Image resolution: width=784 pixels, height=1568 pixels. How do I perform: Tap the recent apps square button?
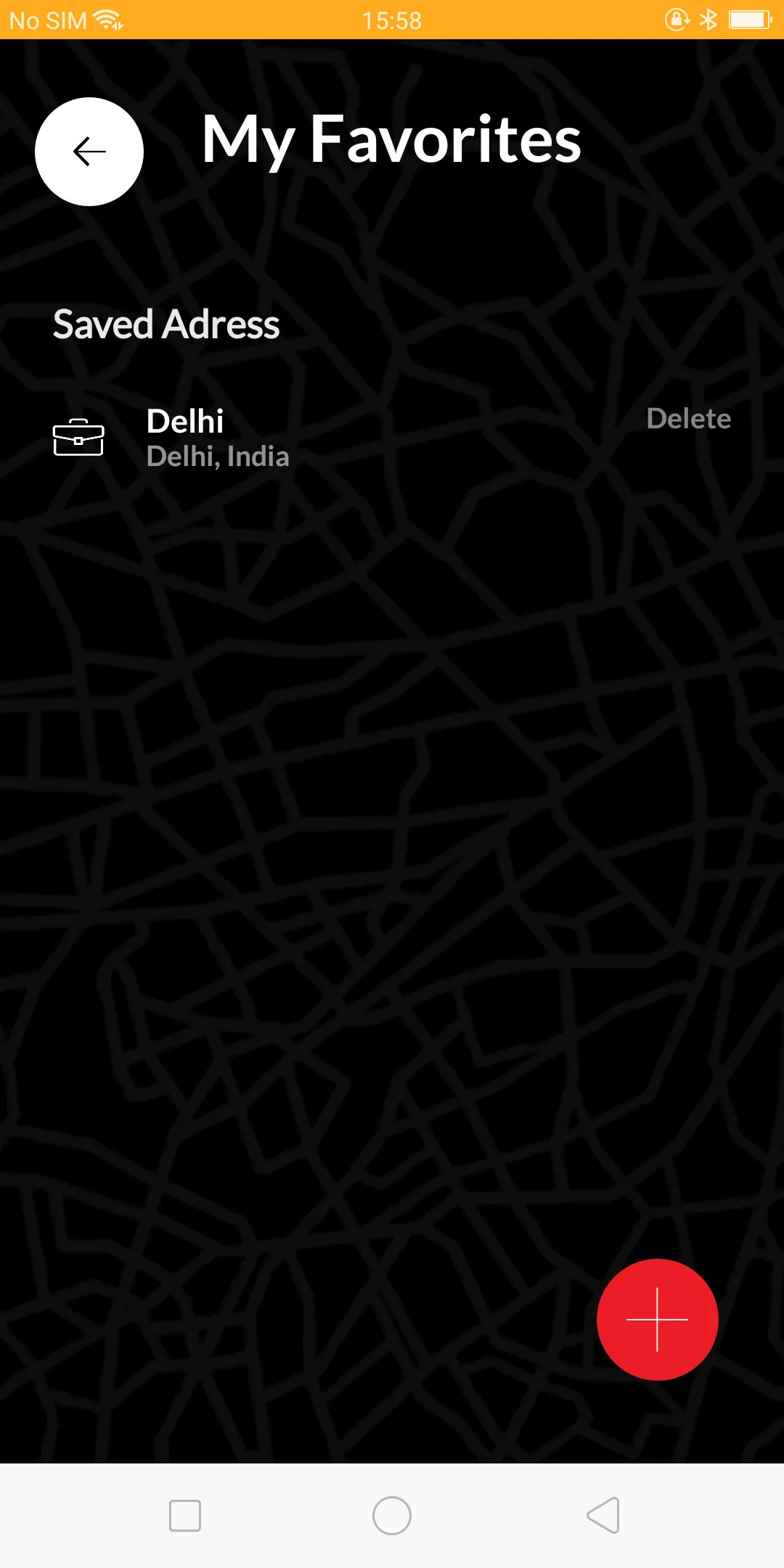click(x=186, y=1515)
